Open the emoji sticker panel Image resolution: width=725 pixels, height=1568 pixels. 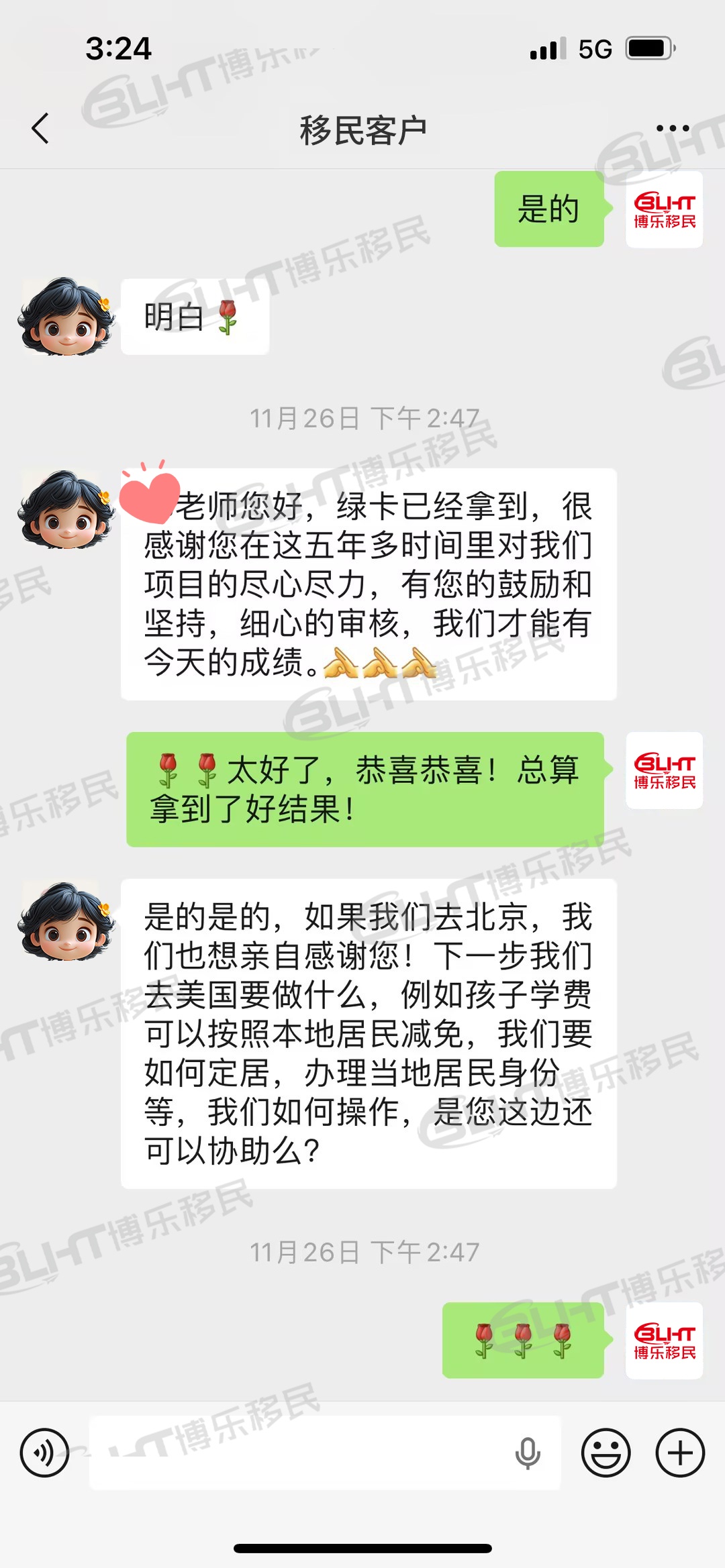[606, 1453]
